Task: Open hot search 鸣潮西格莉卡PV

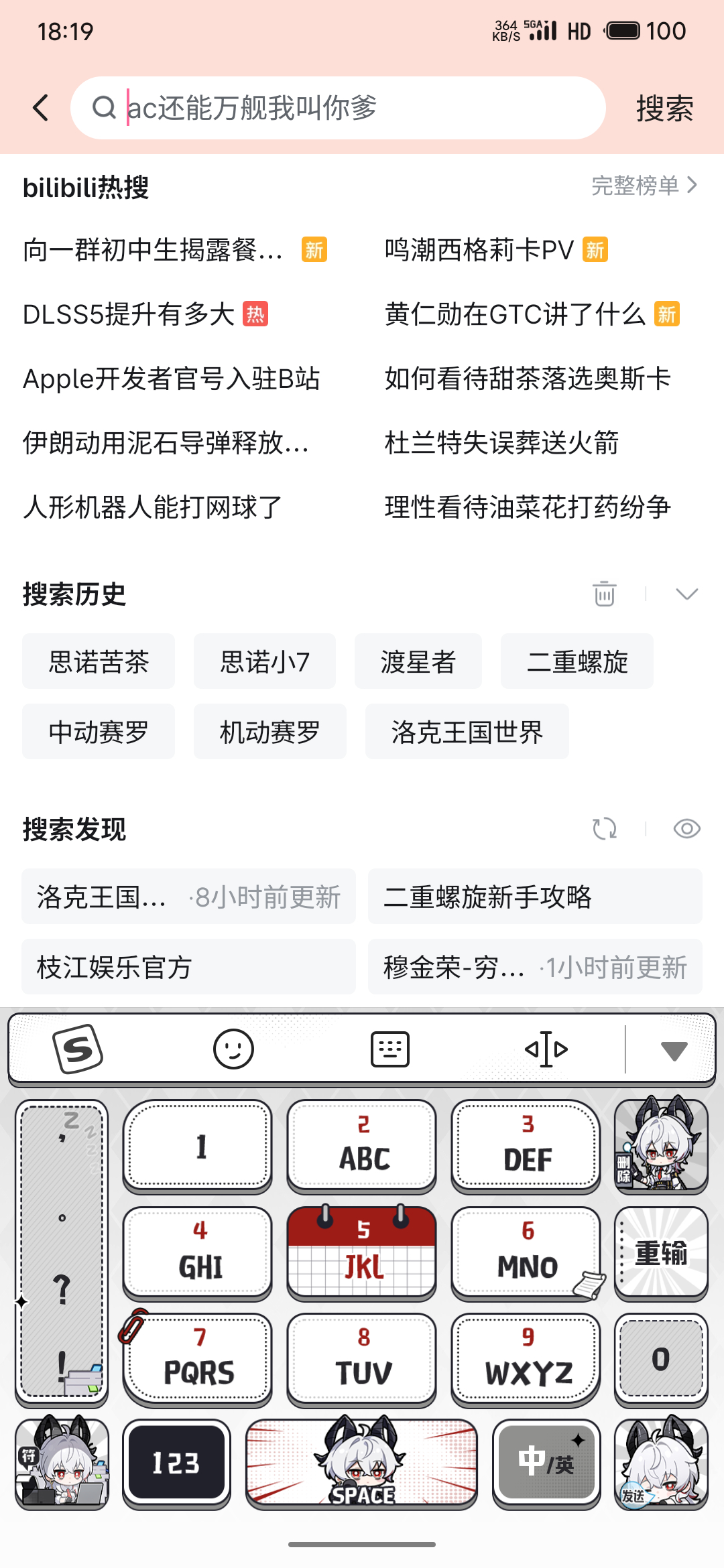Action: [x=479, y=250]
